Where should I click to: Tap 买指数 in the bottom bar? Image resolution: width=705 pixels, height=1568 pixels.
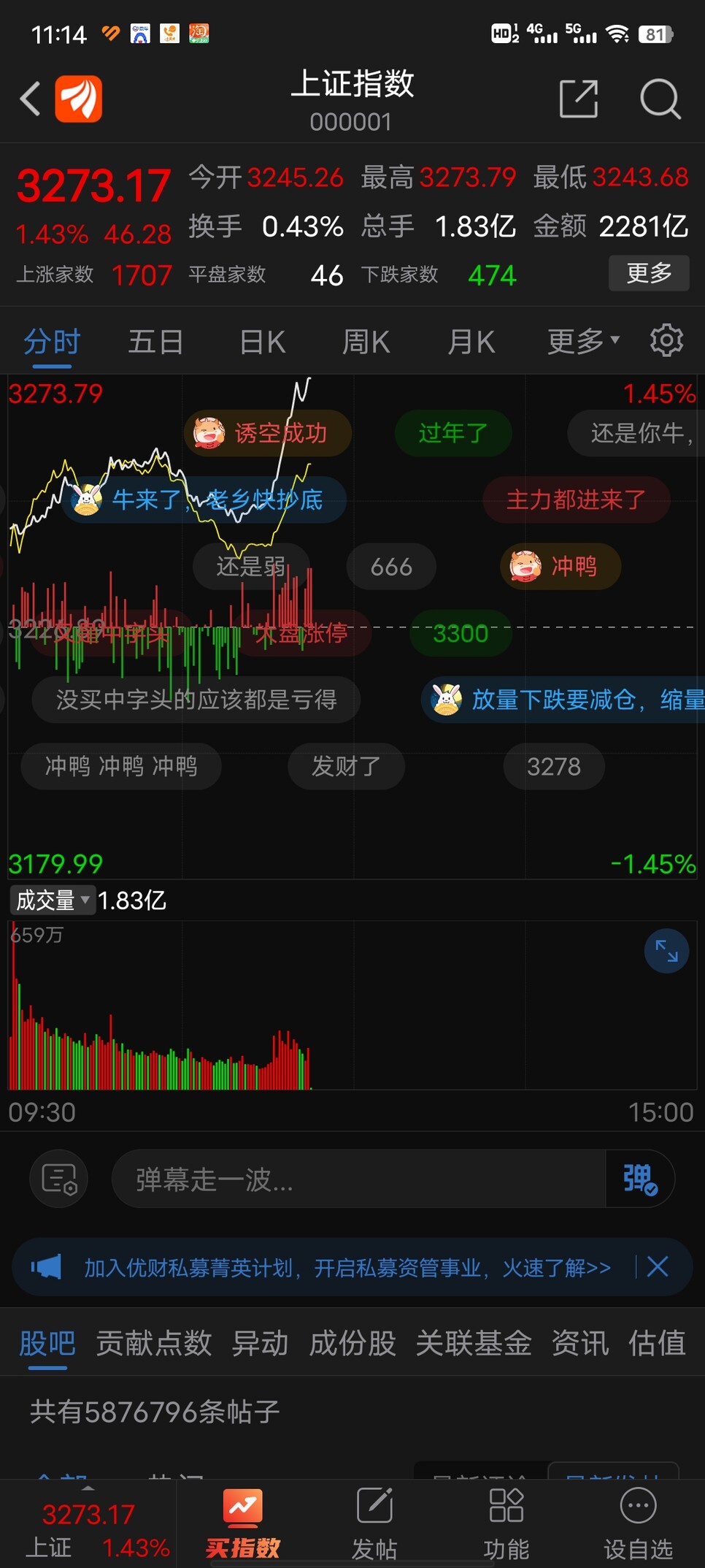coord(243,1525)
